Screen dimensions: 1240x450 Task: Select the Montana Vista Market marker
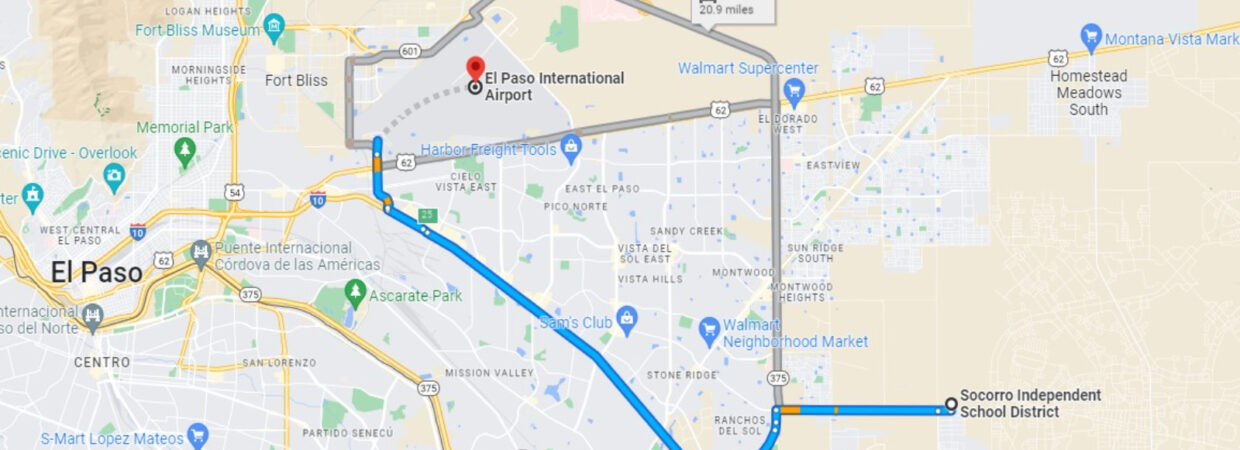pos(1092,38)
